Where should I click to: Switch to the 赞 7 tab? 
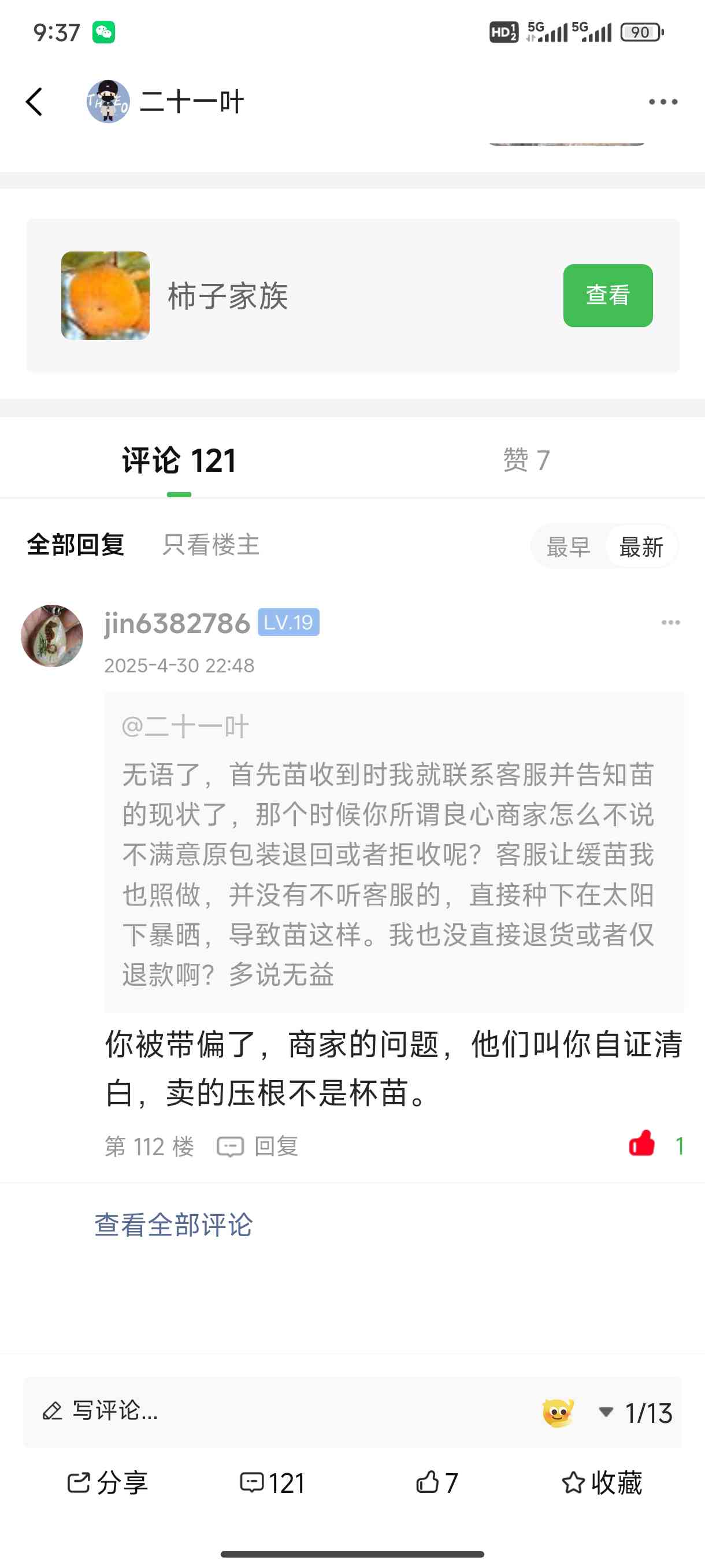pyautogui.click(x=527, y=460)
